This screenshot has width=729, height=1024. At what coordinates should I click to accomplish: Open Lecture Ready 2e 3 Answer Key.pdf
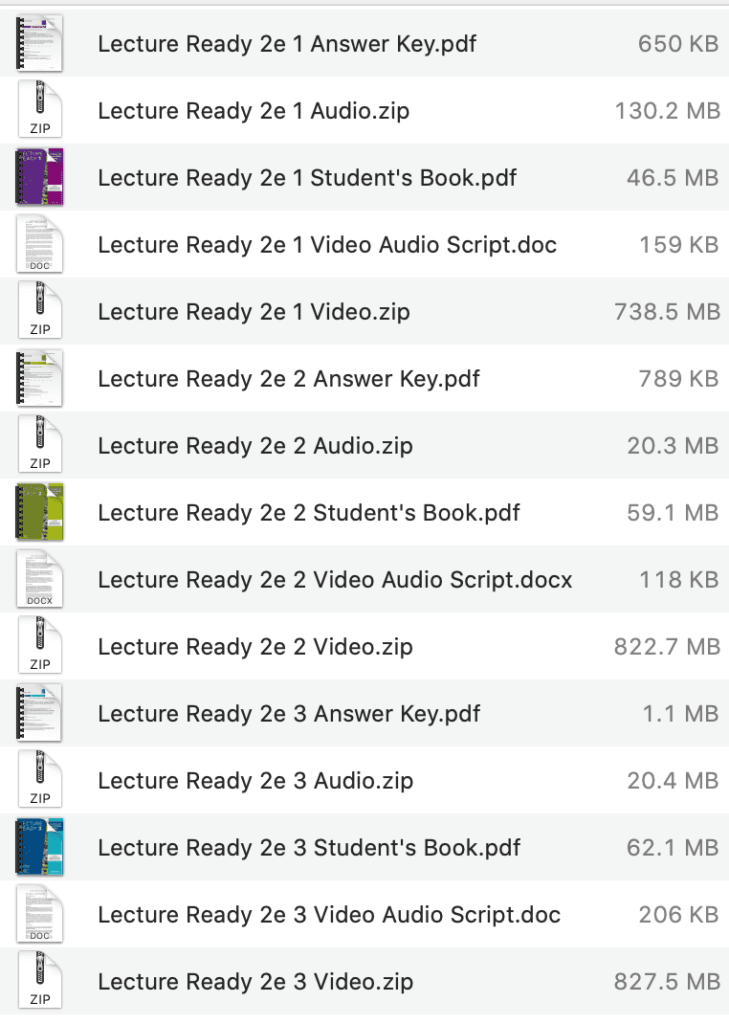[x=288, y=713]
